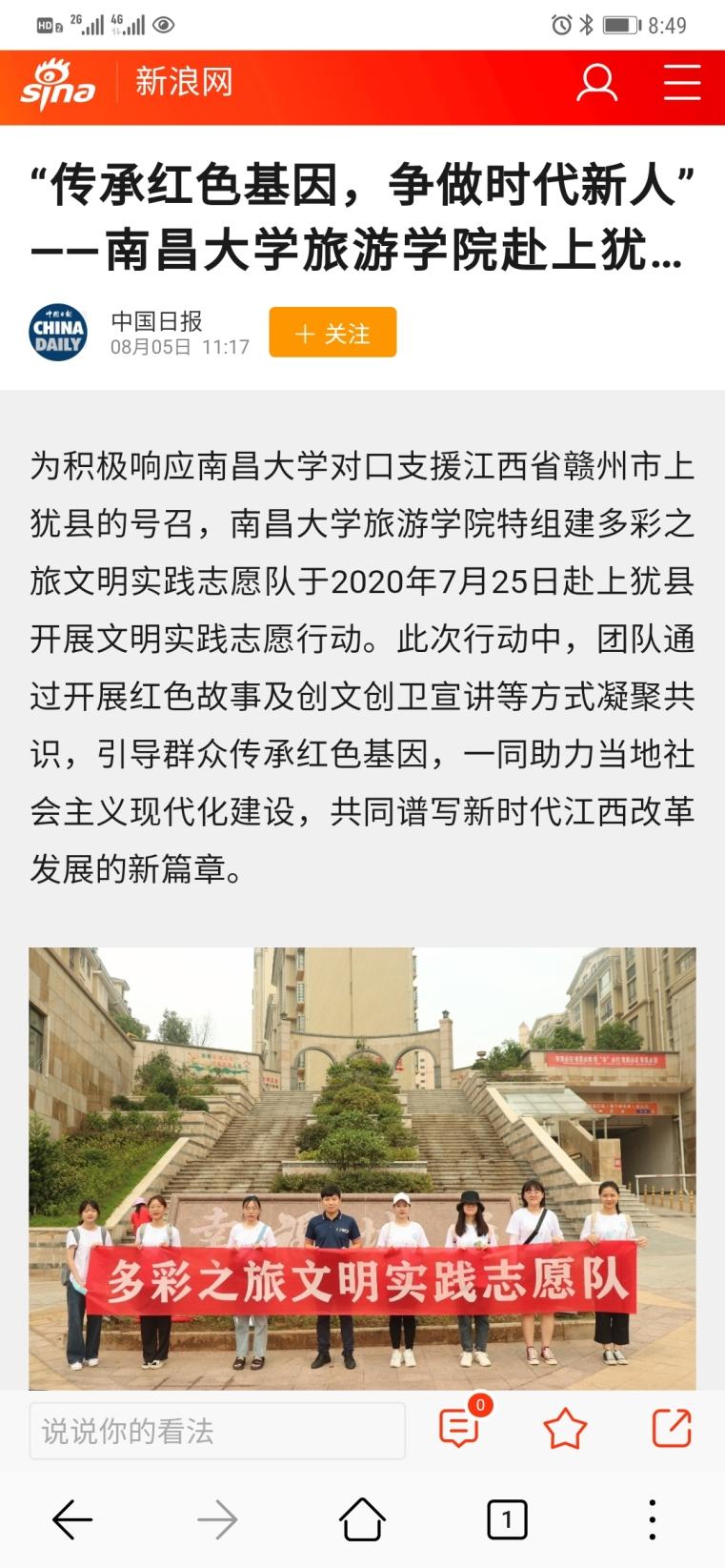Go to the browser home page

pyautogui.click(x=362, y=1519)
